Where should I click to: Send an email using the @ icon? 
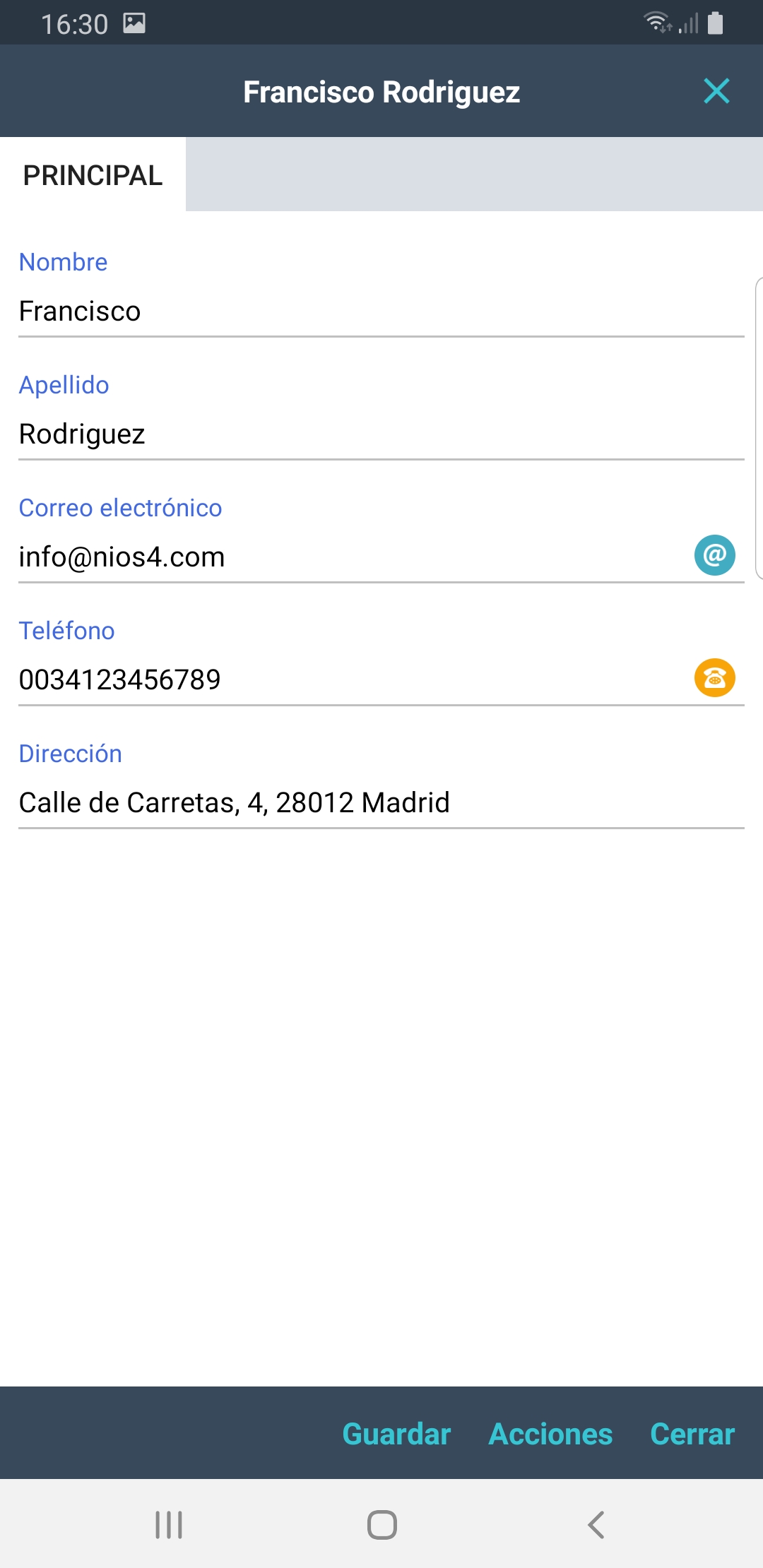[x=714, y=555]
